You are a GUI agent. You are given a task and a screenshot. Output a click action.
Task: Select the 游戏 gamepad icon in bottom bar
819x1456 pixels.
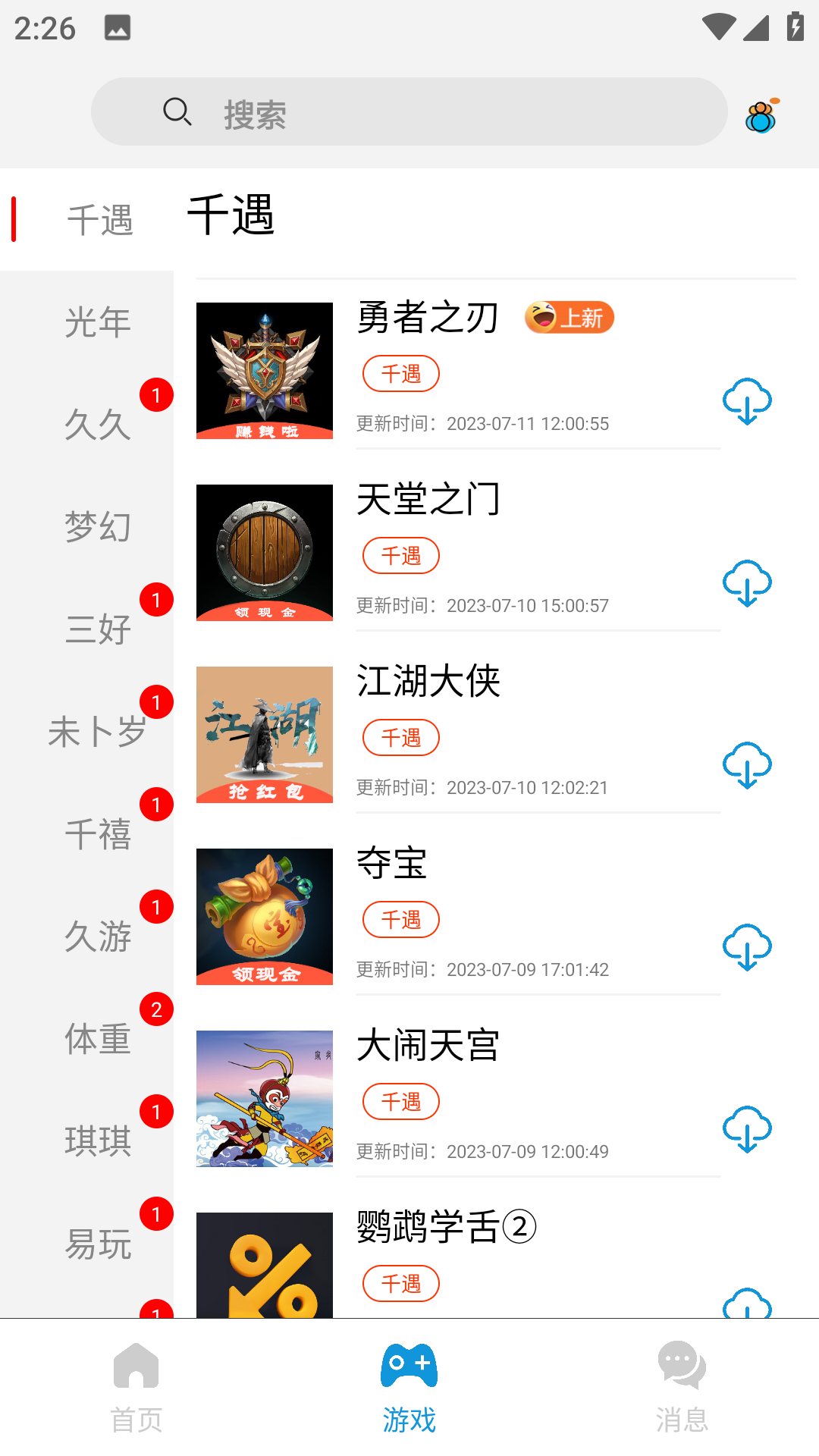pos(409,1382)
